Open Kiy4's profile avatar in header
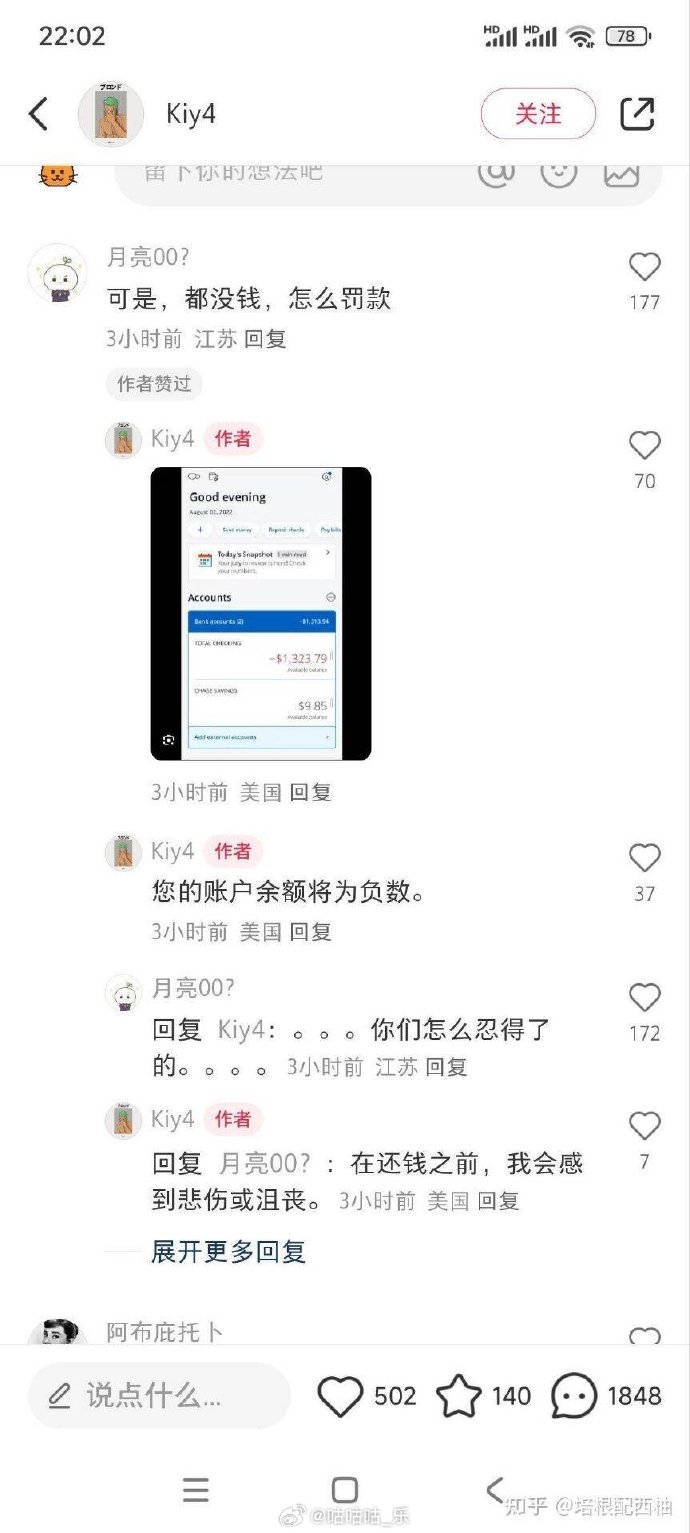Screen dimensions: 690x1533 click(111, 114)
